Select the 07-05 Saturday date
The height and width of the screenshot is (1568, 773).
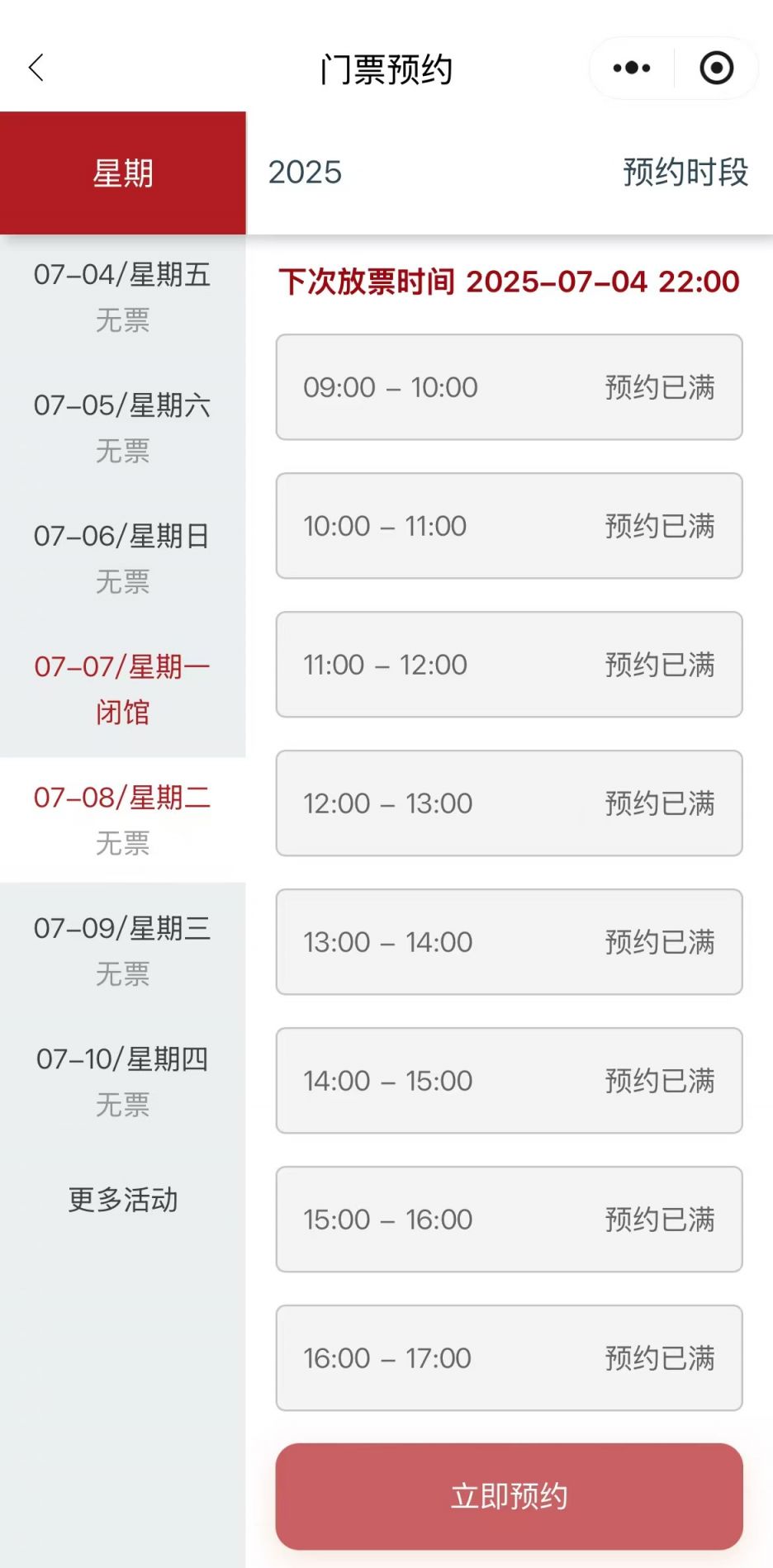point(122,428)
